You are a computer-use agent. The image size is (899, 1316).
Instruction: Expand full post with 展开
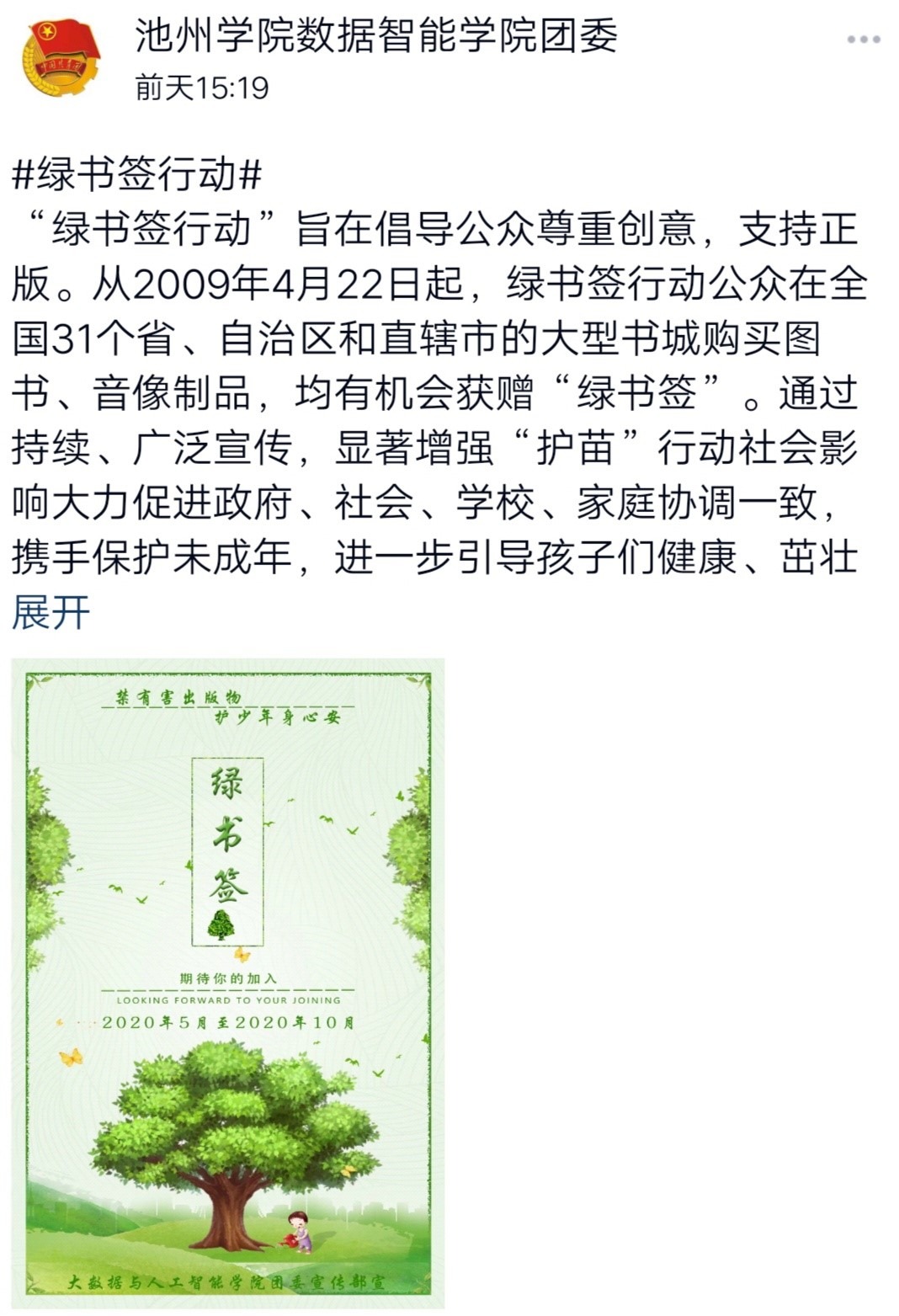(51, 611)
